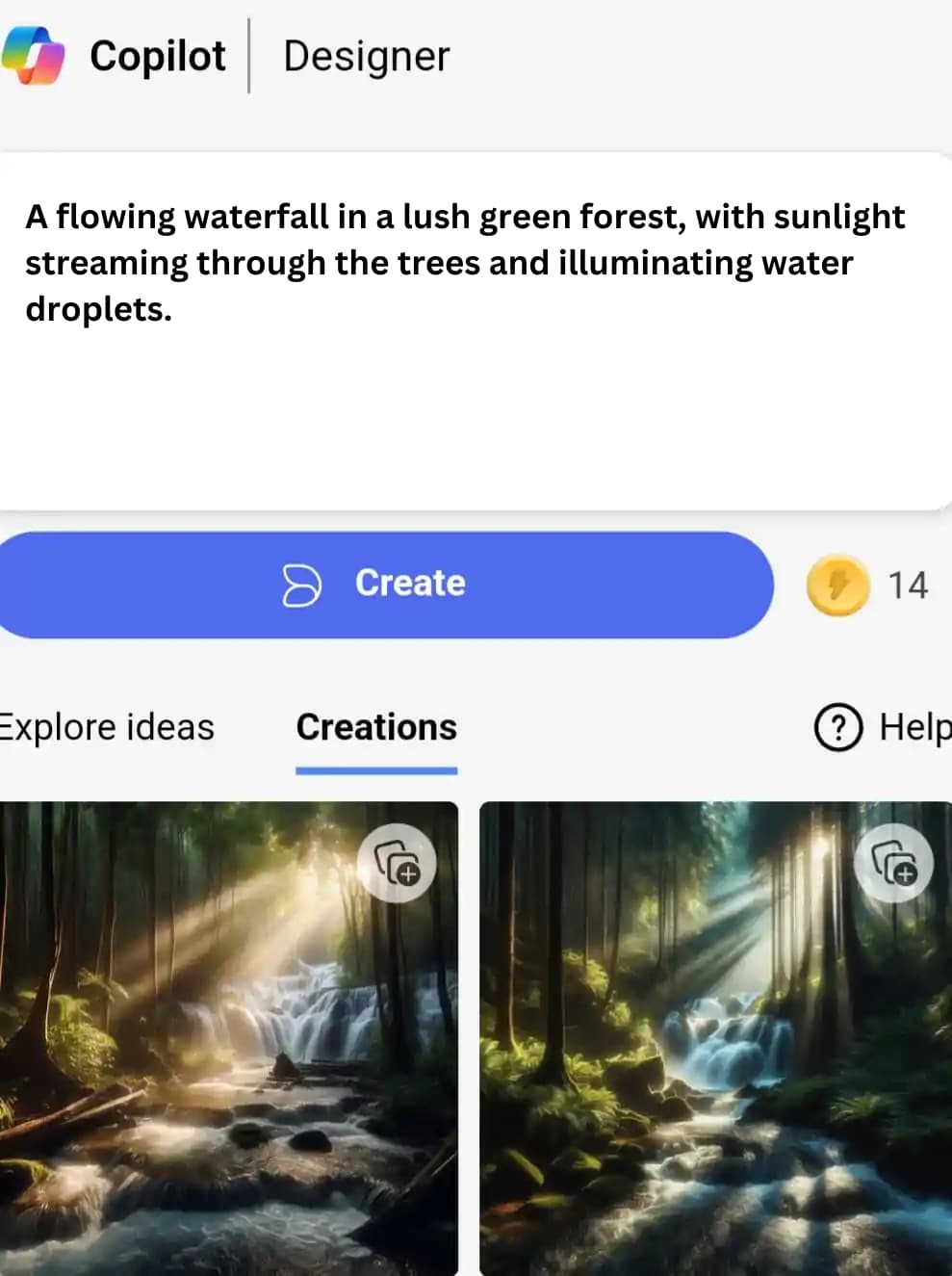This screenshot has height=1276, width=952.
Task: Open Help
Action: tap(881, 727)
